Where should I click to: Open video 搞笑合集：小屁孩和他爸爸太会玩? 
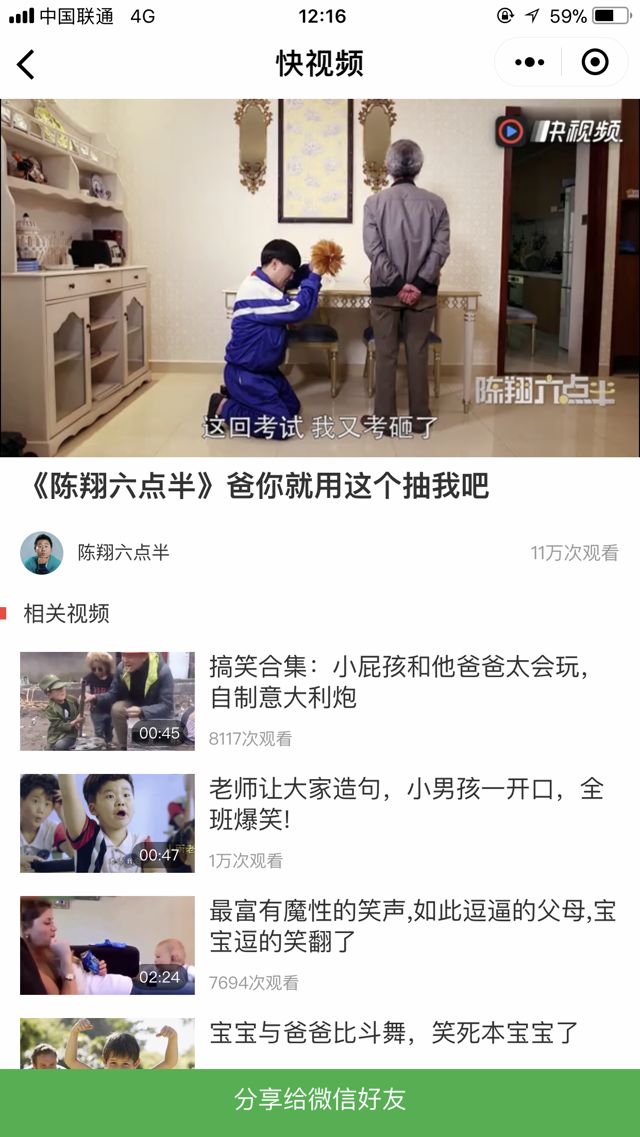[x=397, y=682]
